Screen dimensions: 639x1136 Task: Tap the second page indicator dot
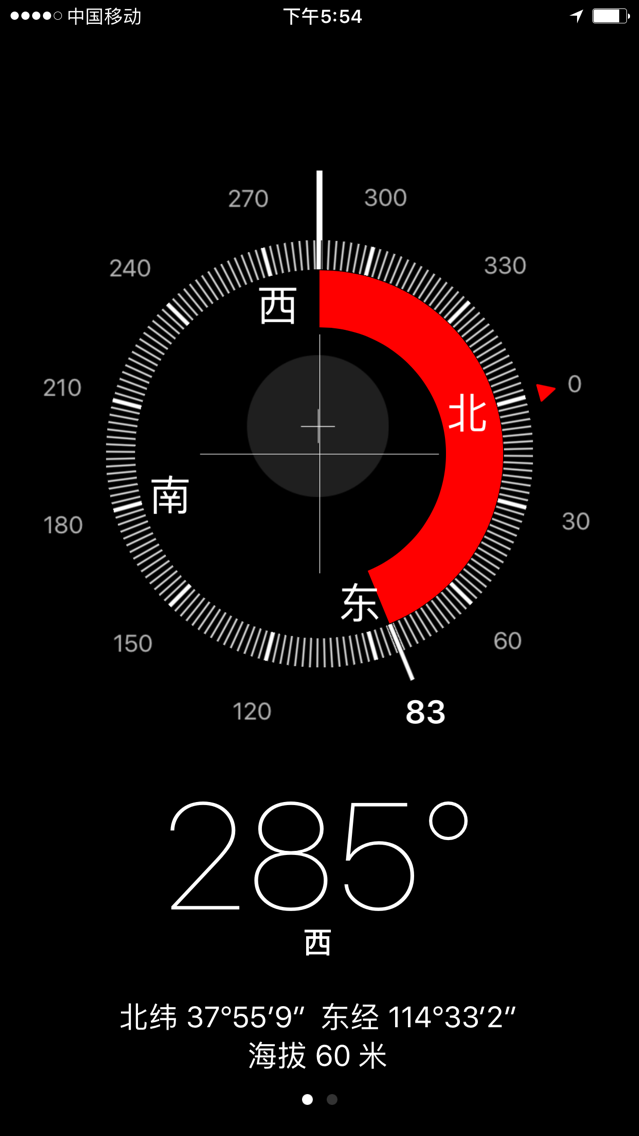click(x=332, y=1100)
